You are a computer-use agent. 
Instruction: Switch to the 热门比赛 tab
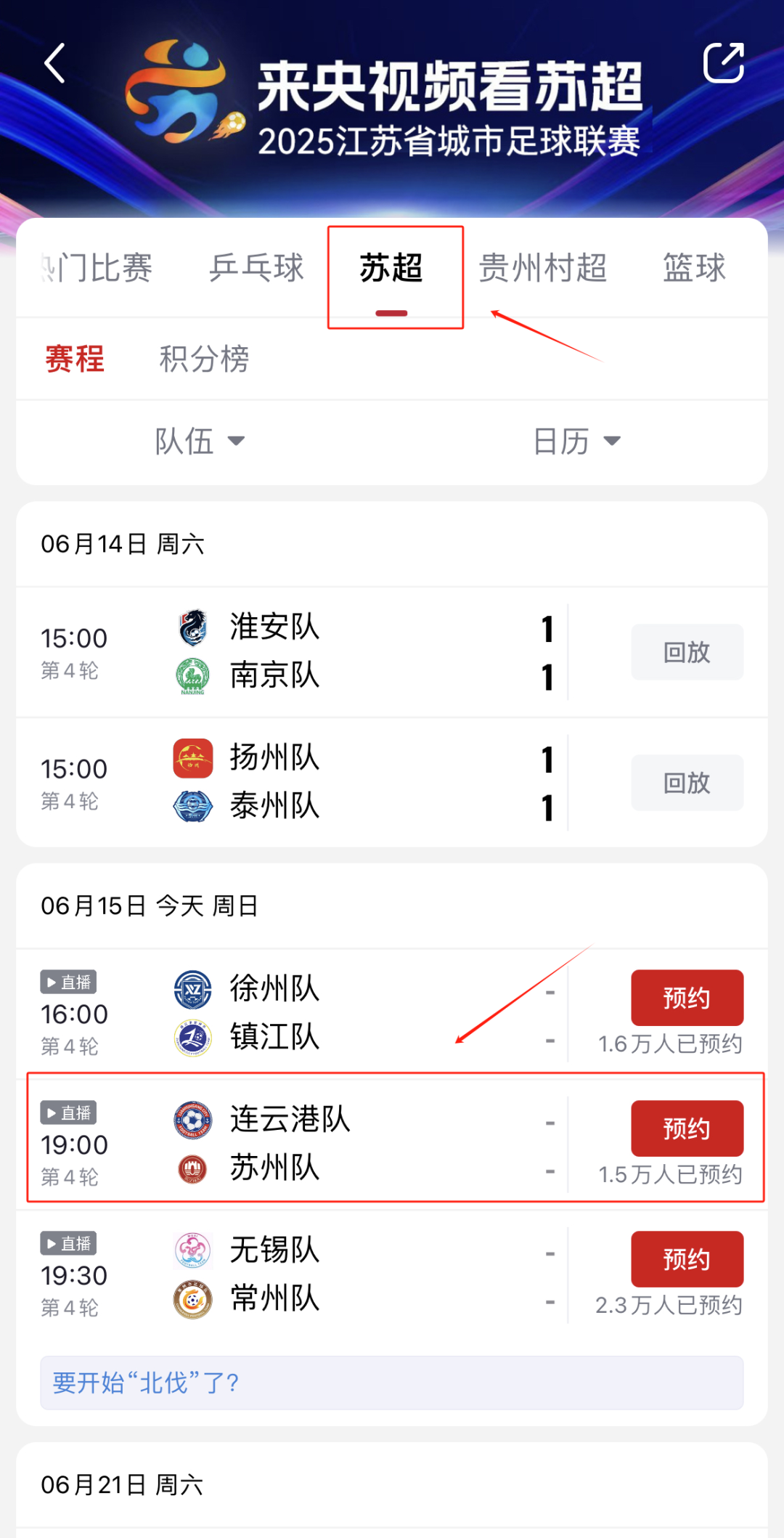click(x=98, y=268)
